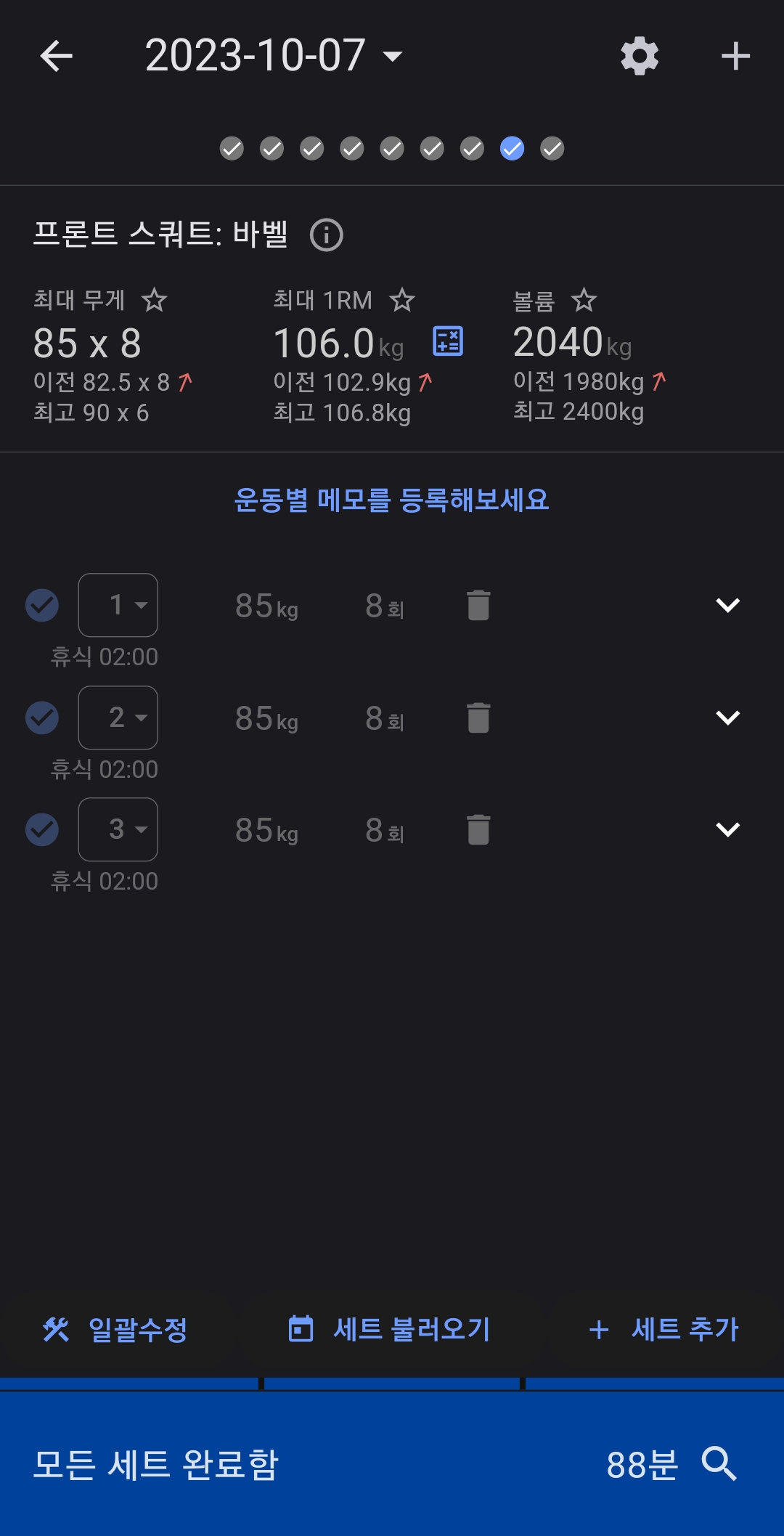The width and height of the screenshot is (784, 1536).
Task: Go back using the top arrow
Action: tap(57, 56)
